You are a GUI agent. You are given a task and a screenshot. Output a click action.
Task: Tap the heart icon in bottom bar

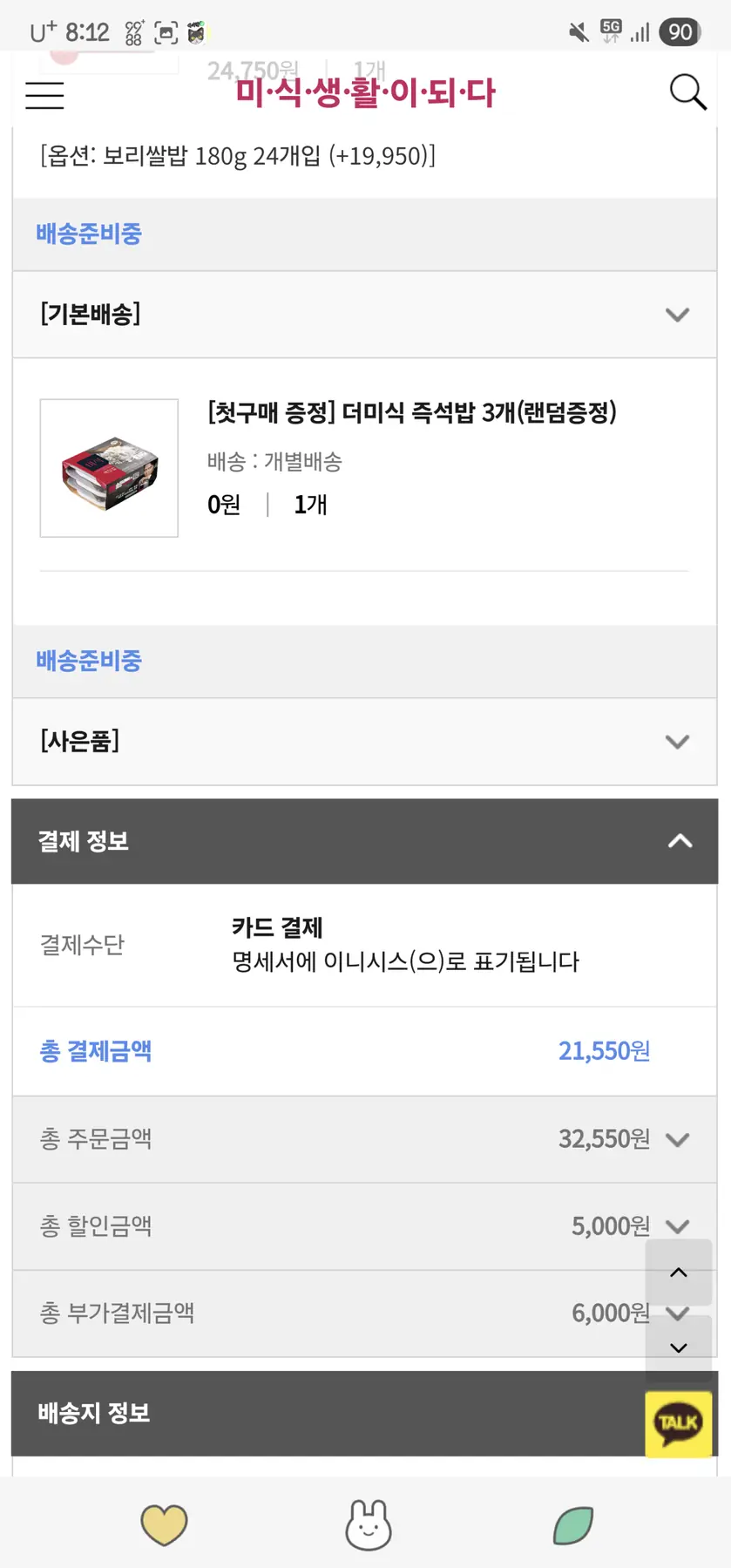click(x=164, y=1524)
